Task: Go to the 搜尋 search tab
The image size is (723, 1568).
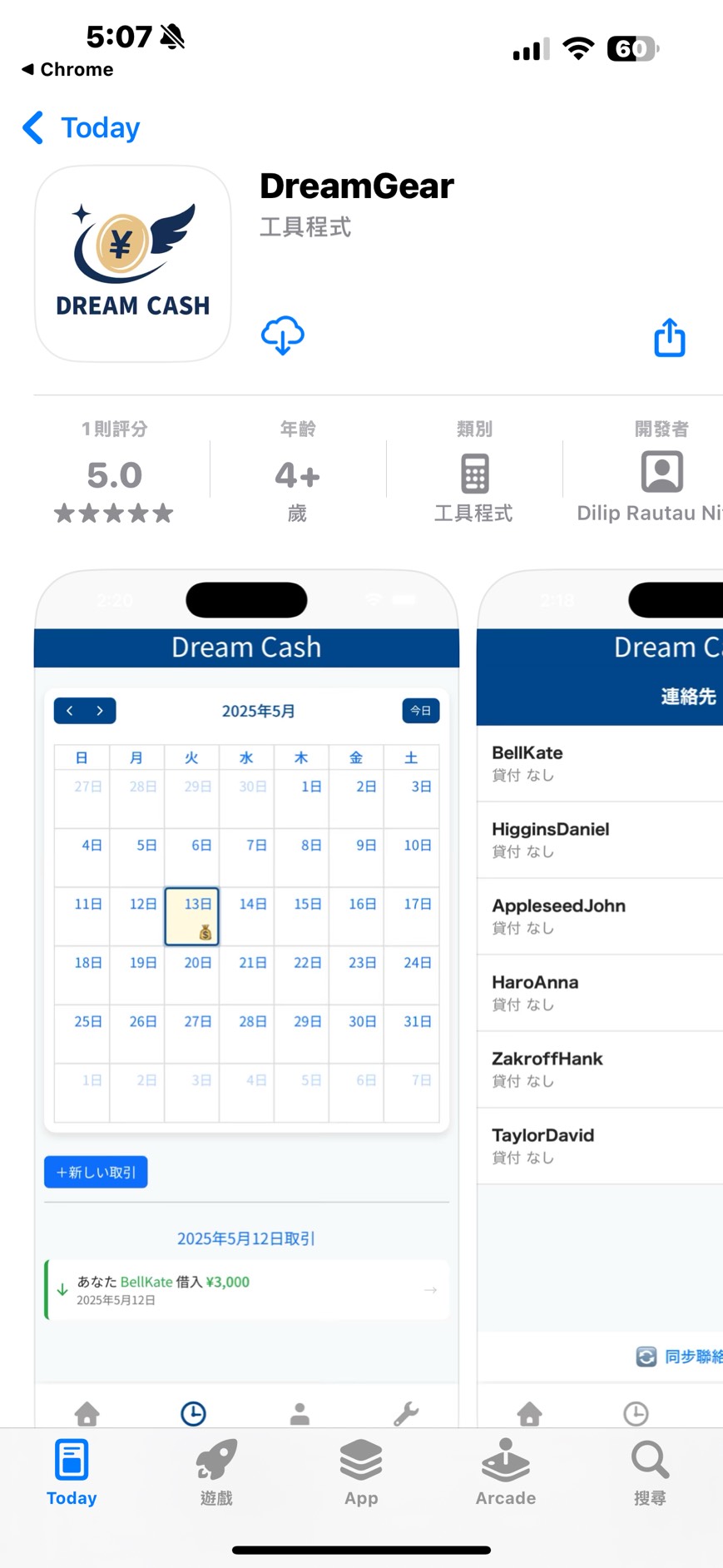Action: [x=650, y=1473]
